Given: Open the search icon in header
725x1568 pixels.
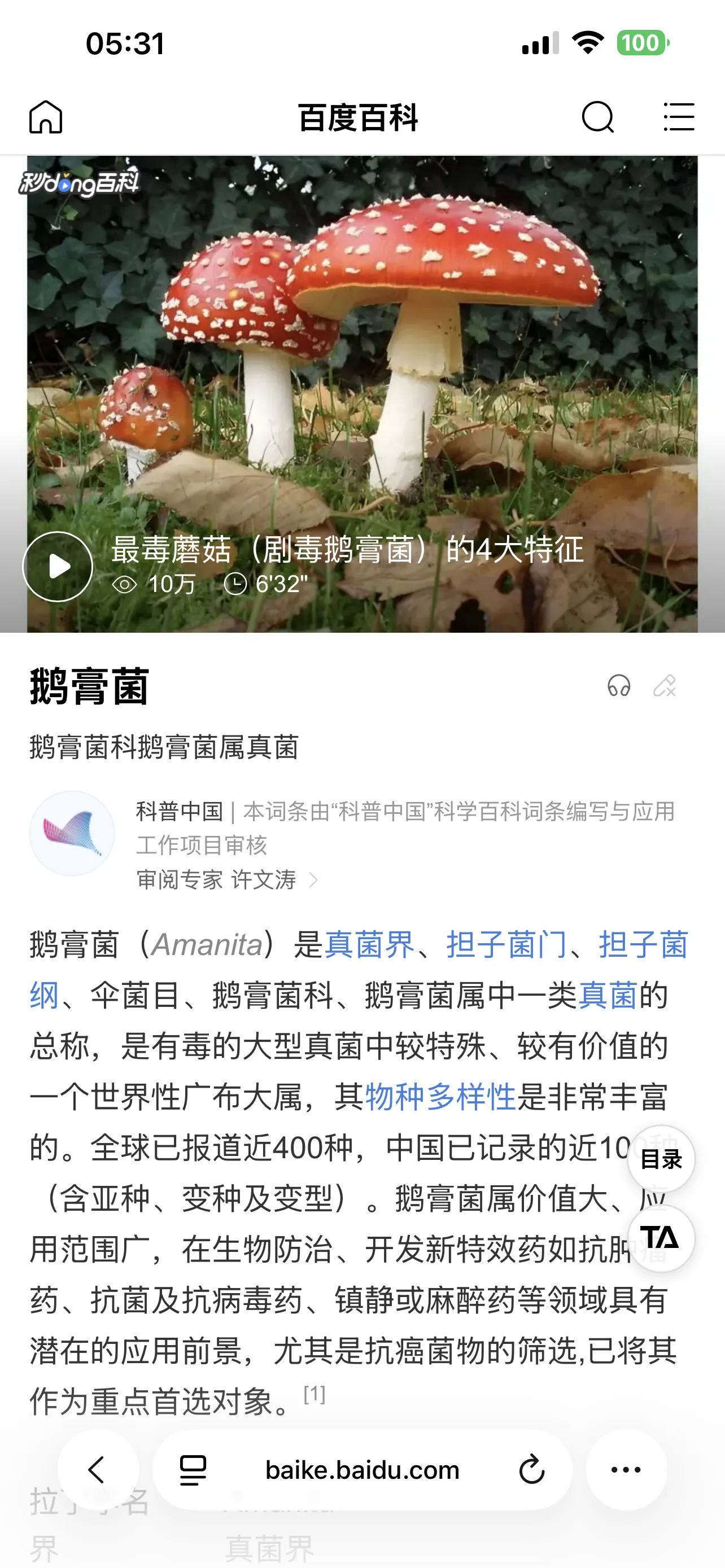Looking at the screenshot, I should pyautogui.click(x=597, y=117).
